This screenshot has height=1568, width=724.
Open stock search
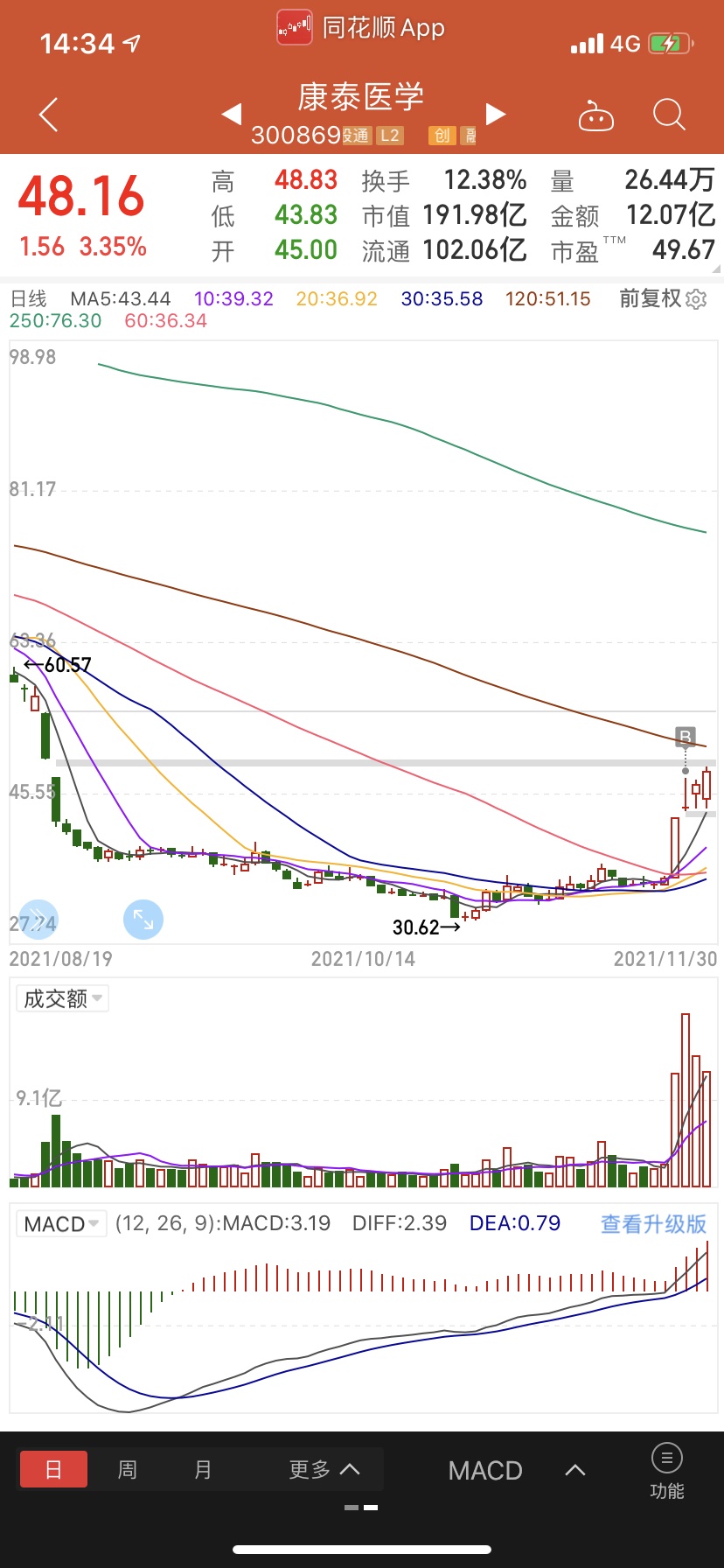[x=669, y=115]
